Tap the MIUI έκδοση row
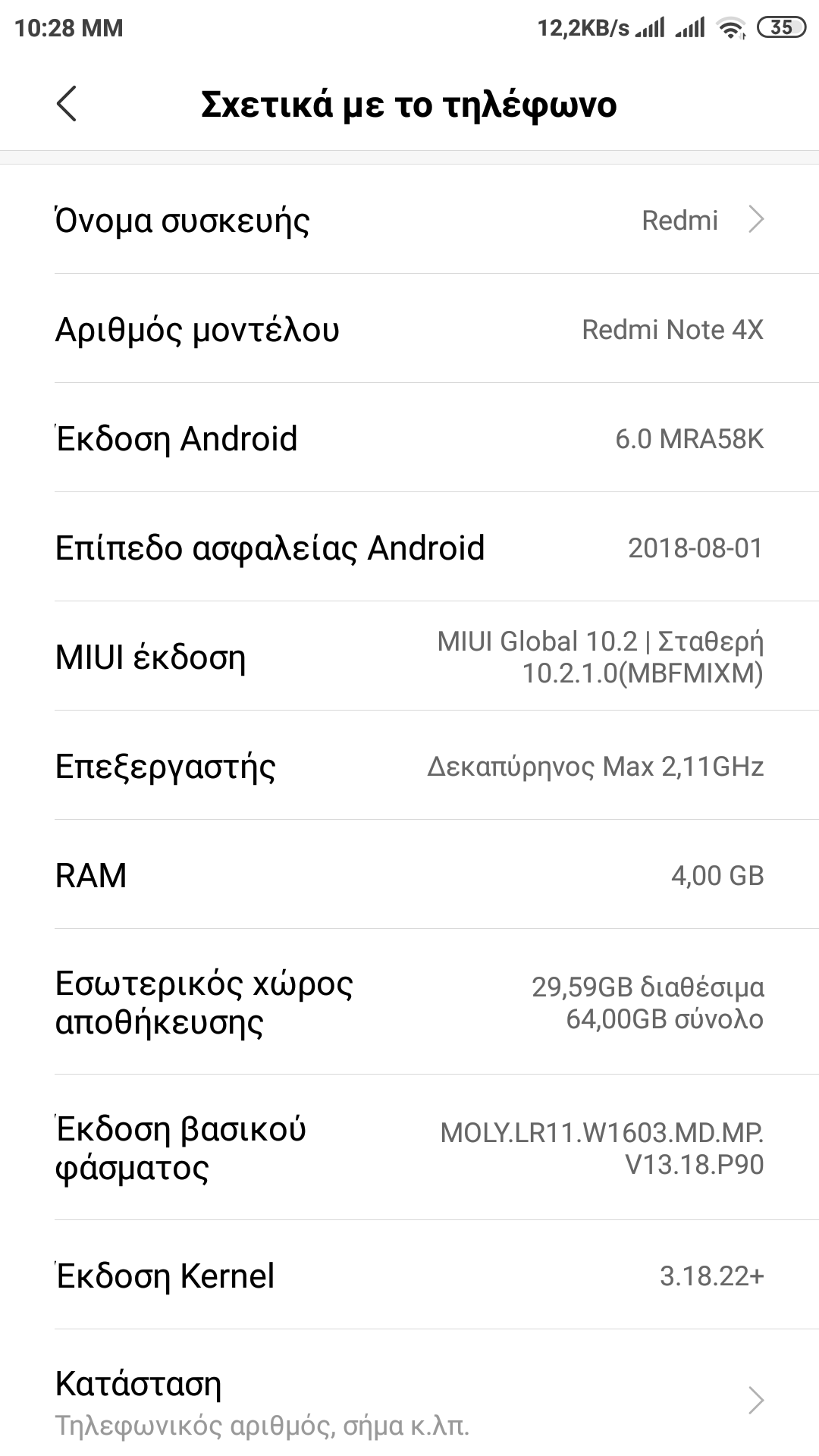This screenshot has width=819, height=1456. tap(409, 657)
